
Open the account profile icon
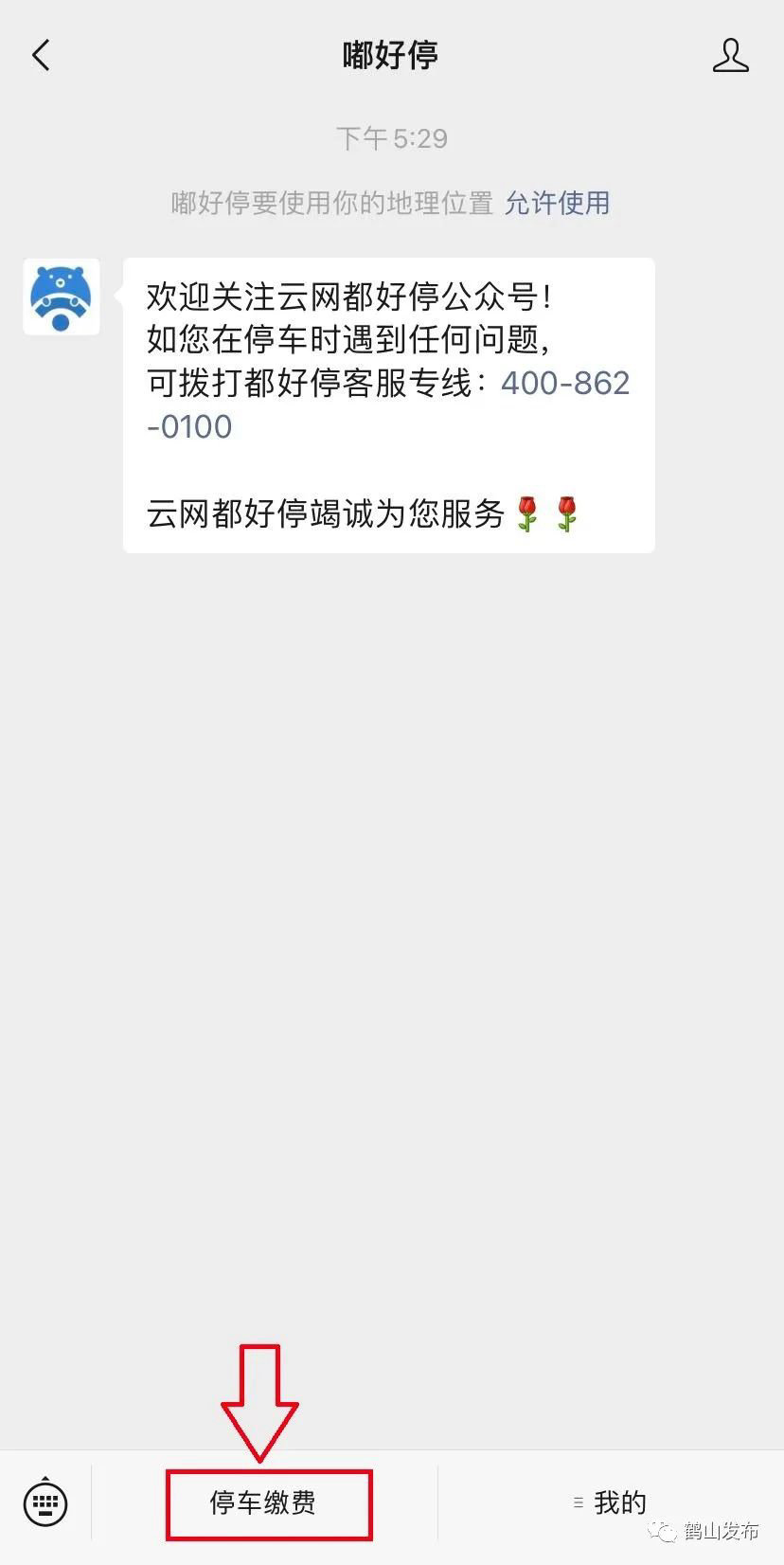coord(730,56)
